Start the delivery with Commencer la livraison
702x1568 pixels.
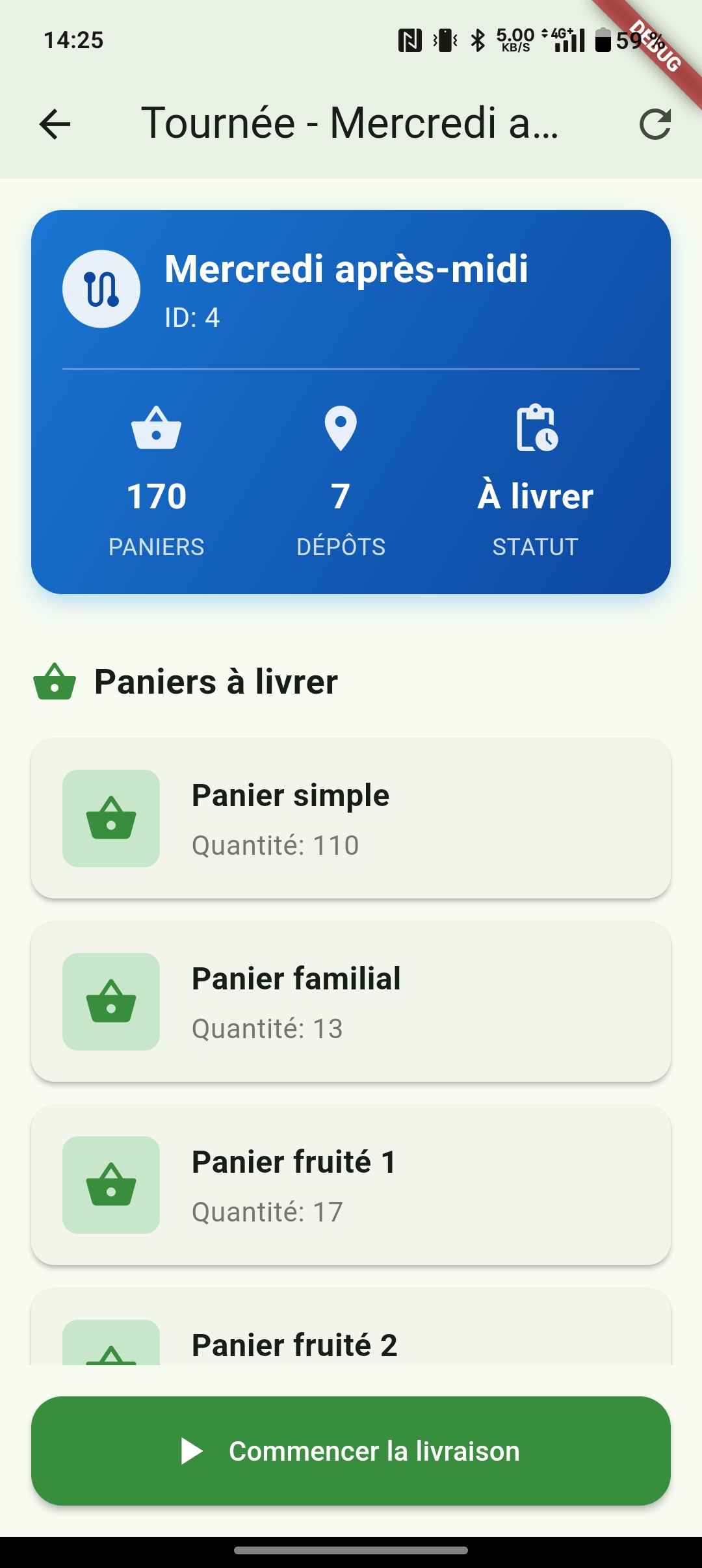coord(351,1451)
